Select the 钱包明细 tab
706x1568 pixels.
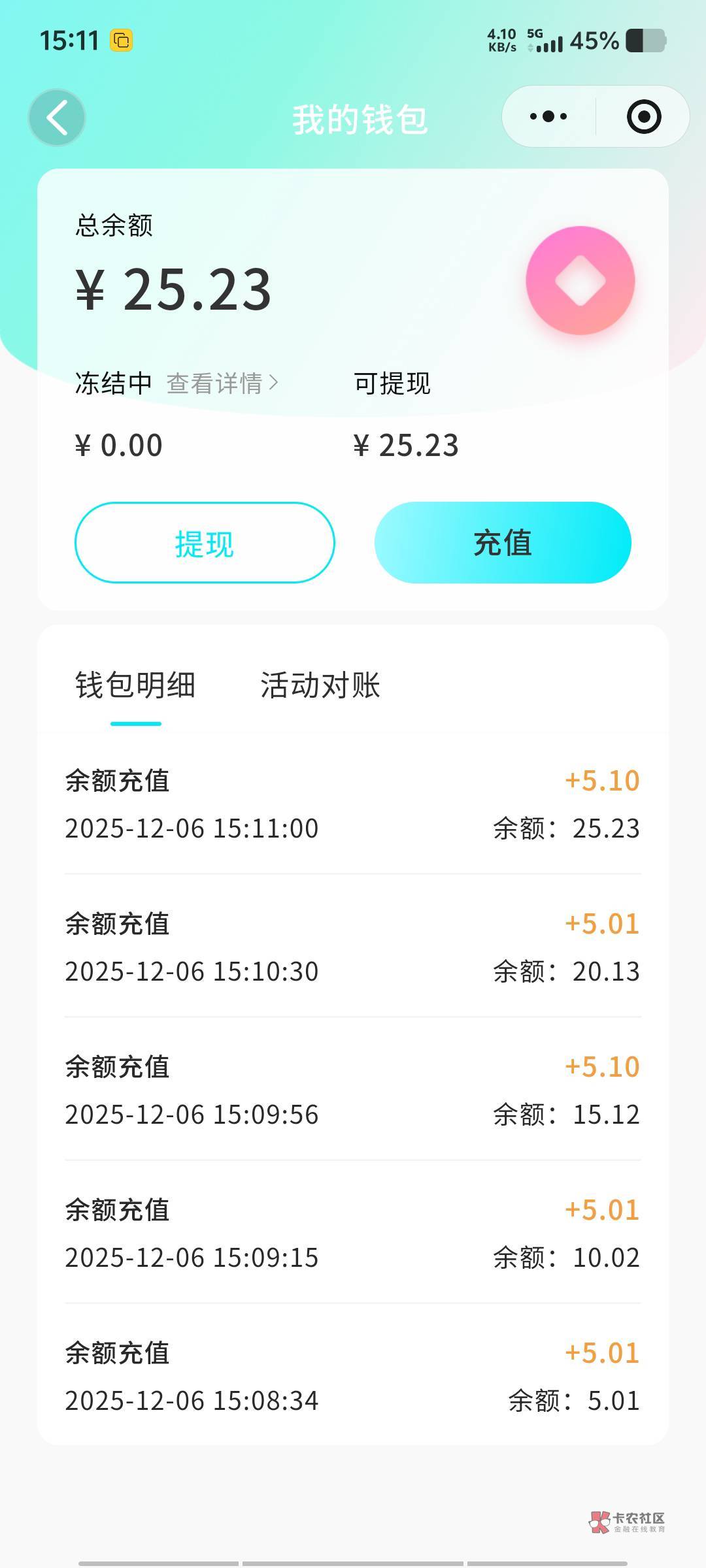(x=135, y=685)
